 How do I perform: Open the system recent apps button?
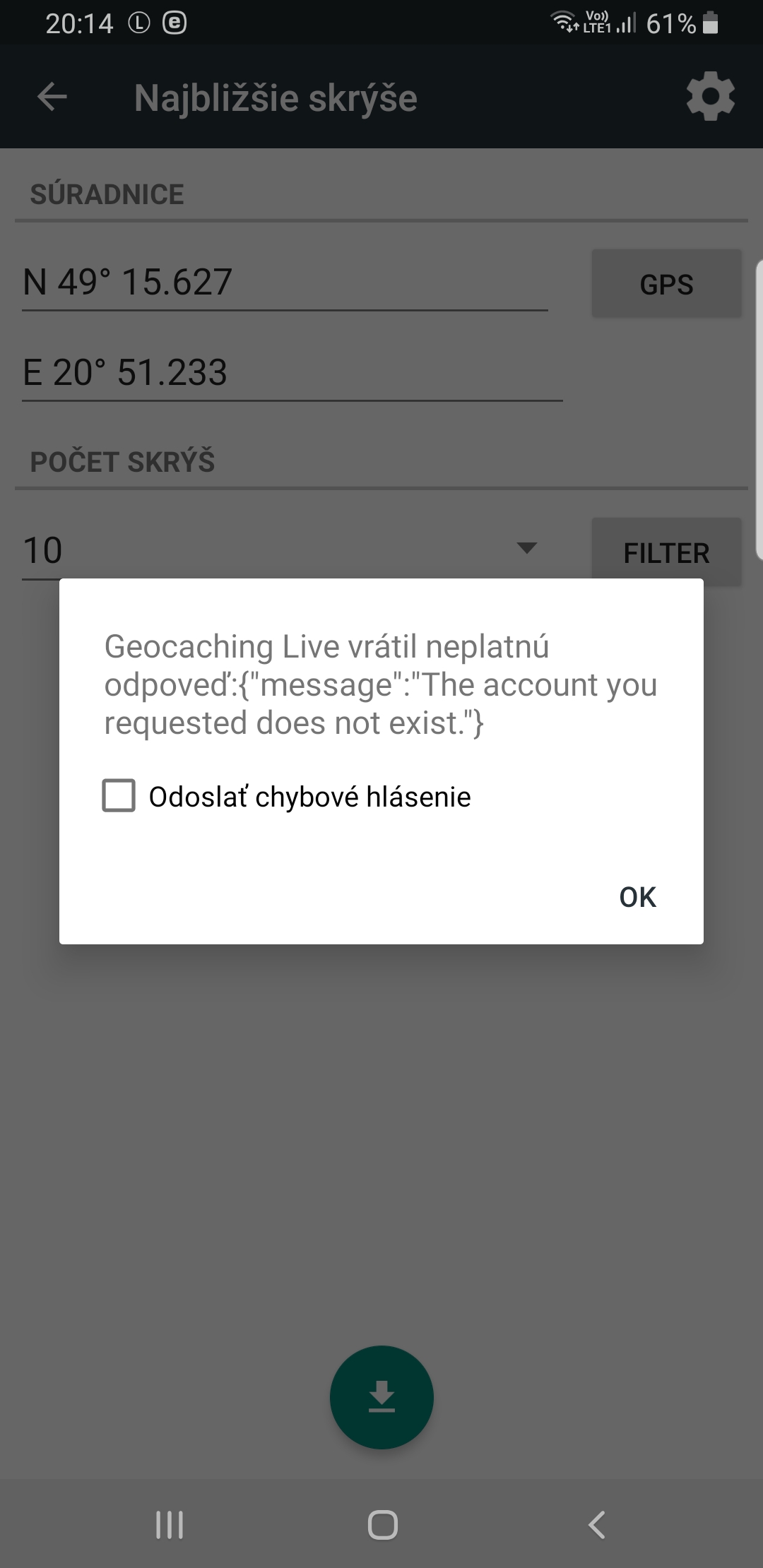[170, 1524]
